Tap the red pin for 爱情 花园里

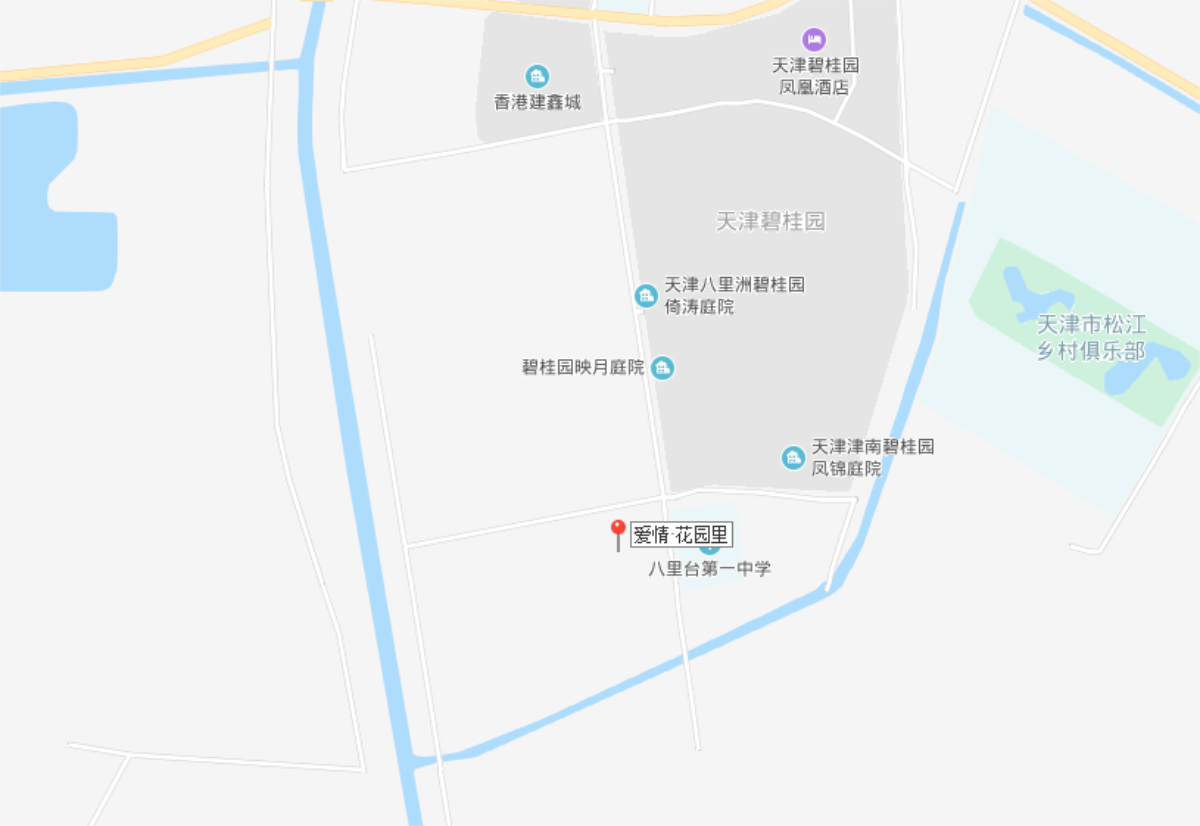pyautogui.click(x=618, y=531)
